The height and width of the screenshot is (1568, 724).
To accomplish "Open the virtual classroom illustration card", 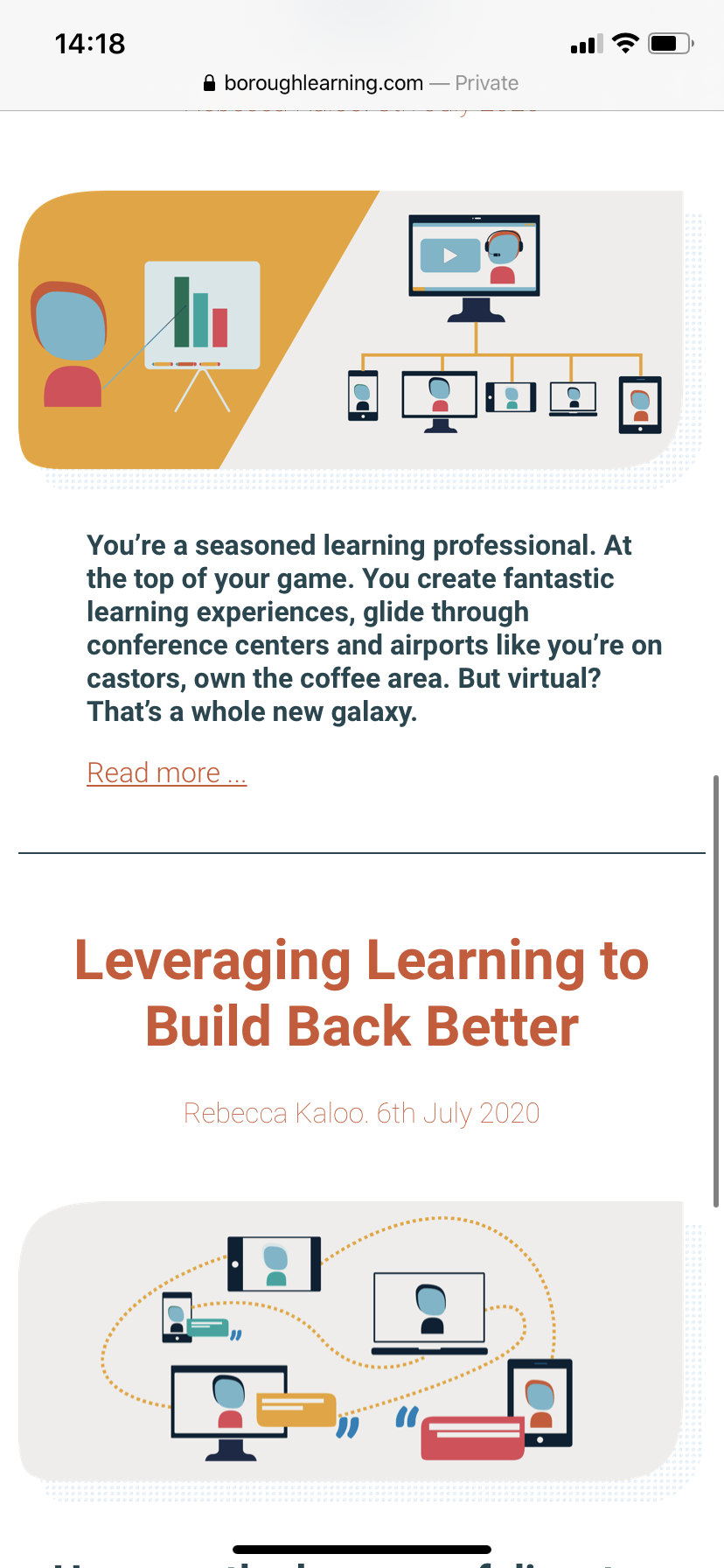I will click(x=352, y=330).
